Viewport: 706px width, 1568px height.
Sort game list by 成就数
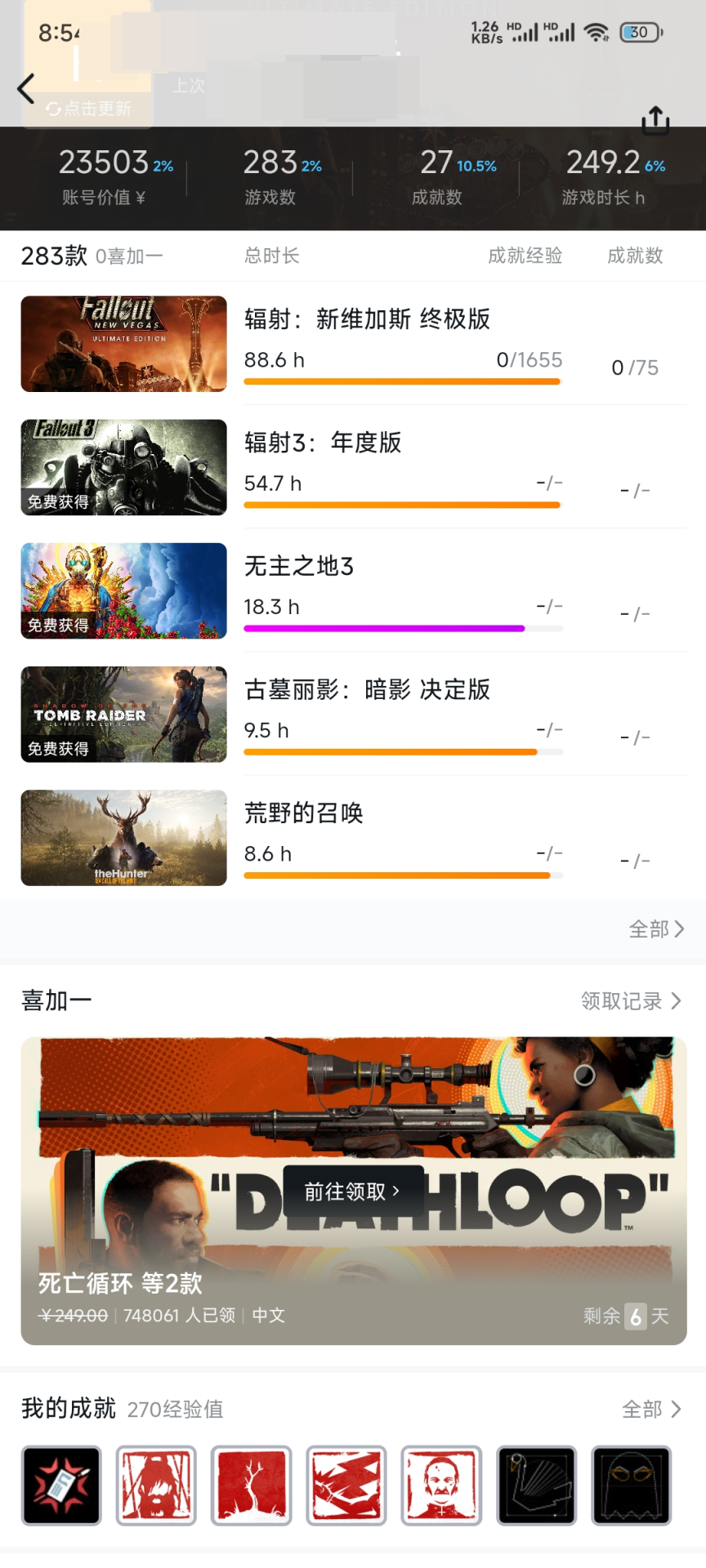[634, 256]
